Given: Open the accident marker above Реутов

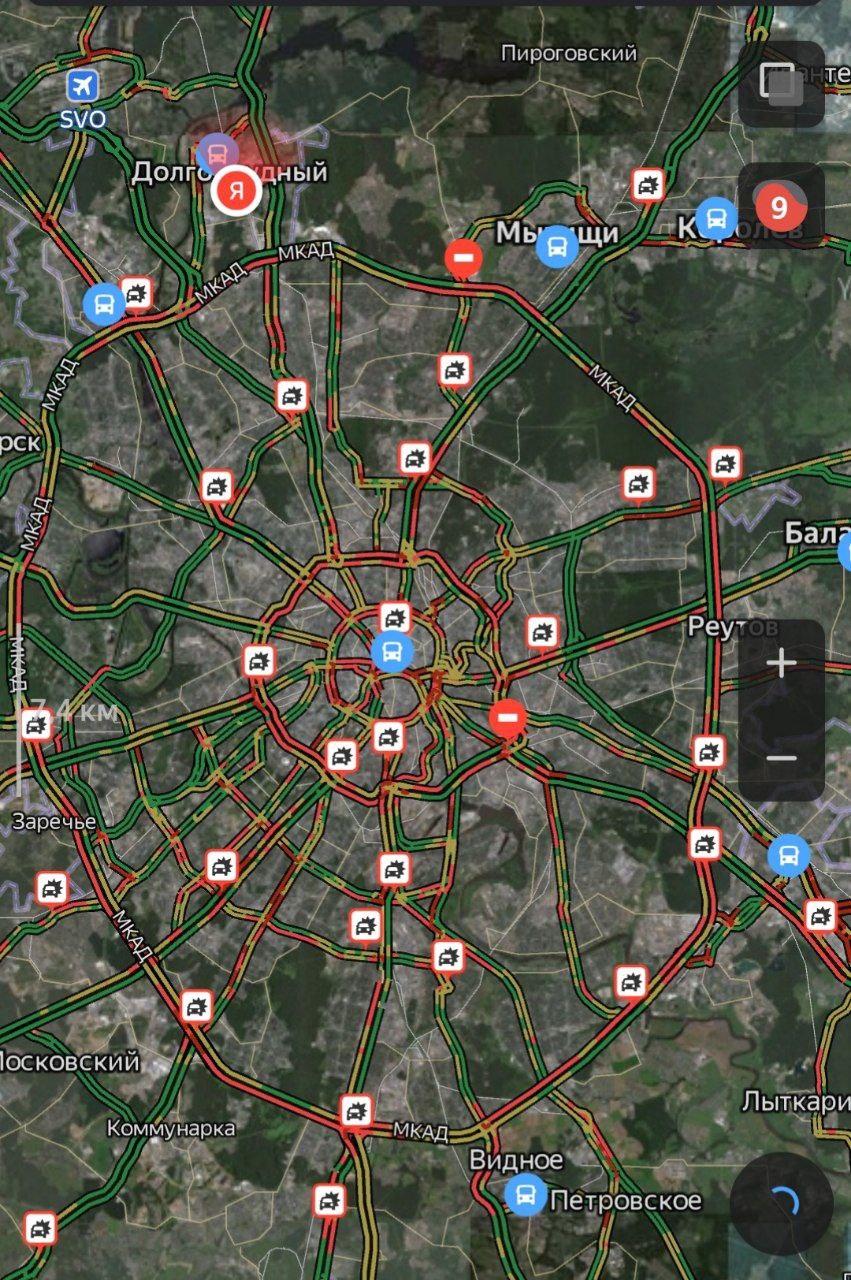Looking at the screenshot, I should [726, 464].
